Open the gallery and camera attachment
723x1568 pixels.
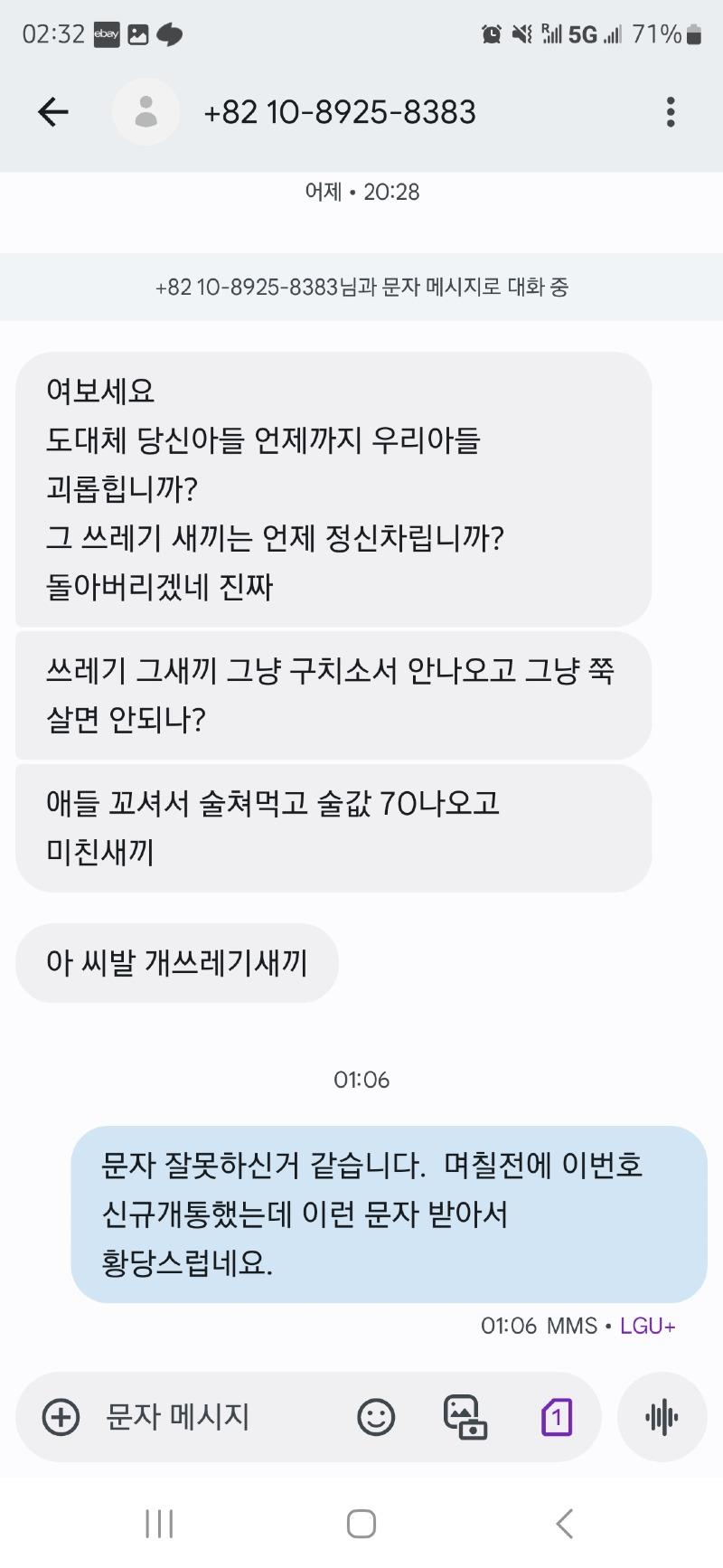465,1417
